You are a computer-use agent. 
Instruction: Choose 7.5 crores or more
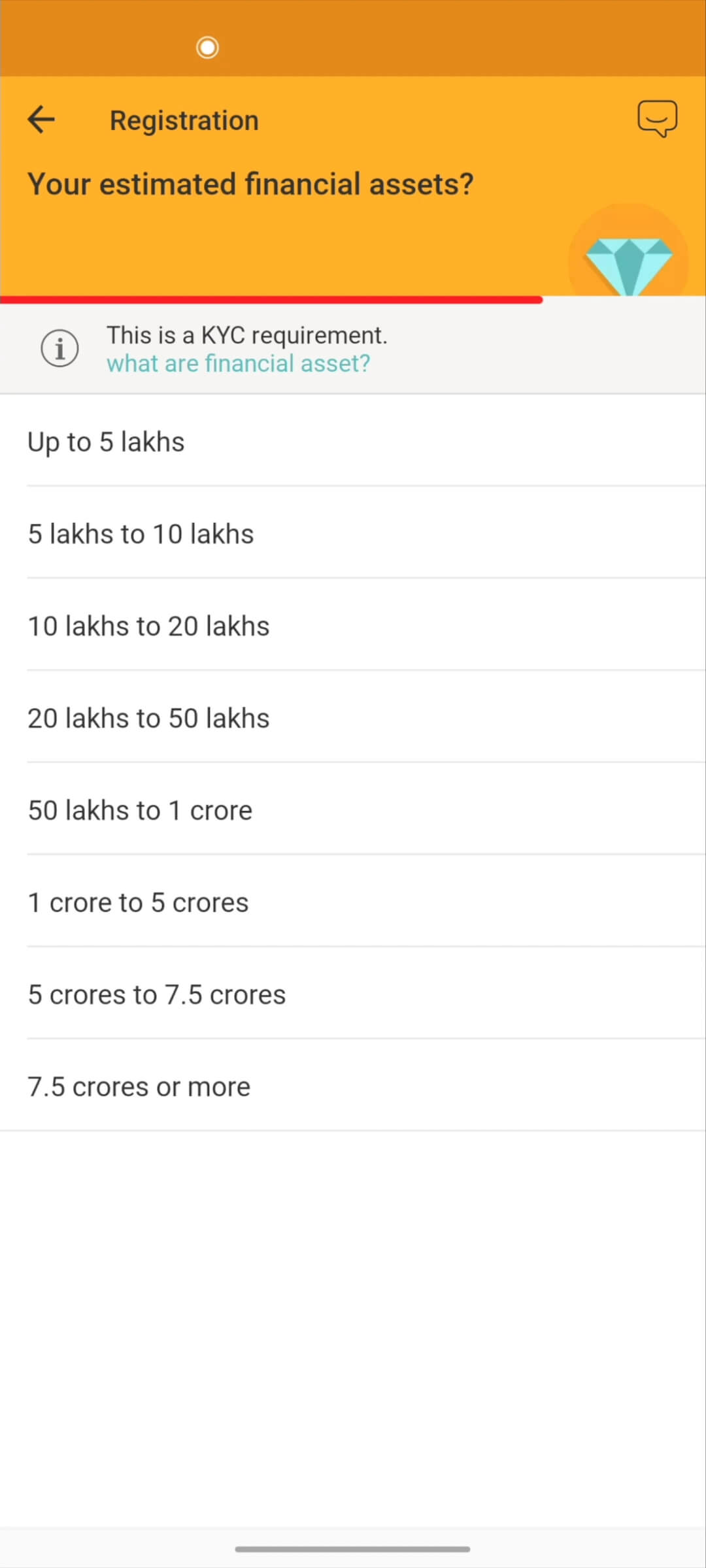tap(353, 1086)
